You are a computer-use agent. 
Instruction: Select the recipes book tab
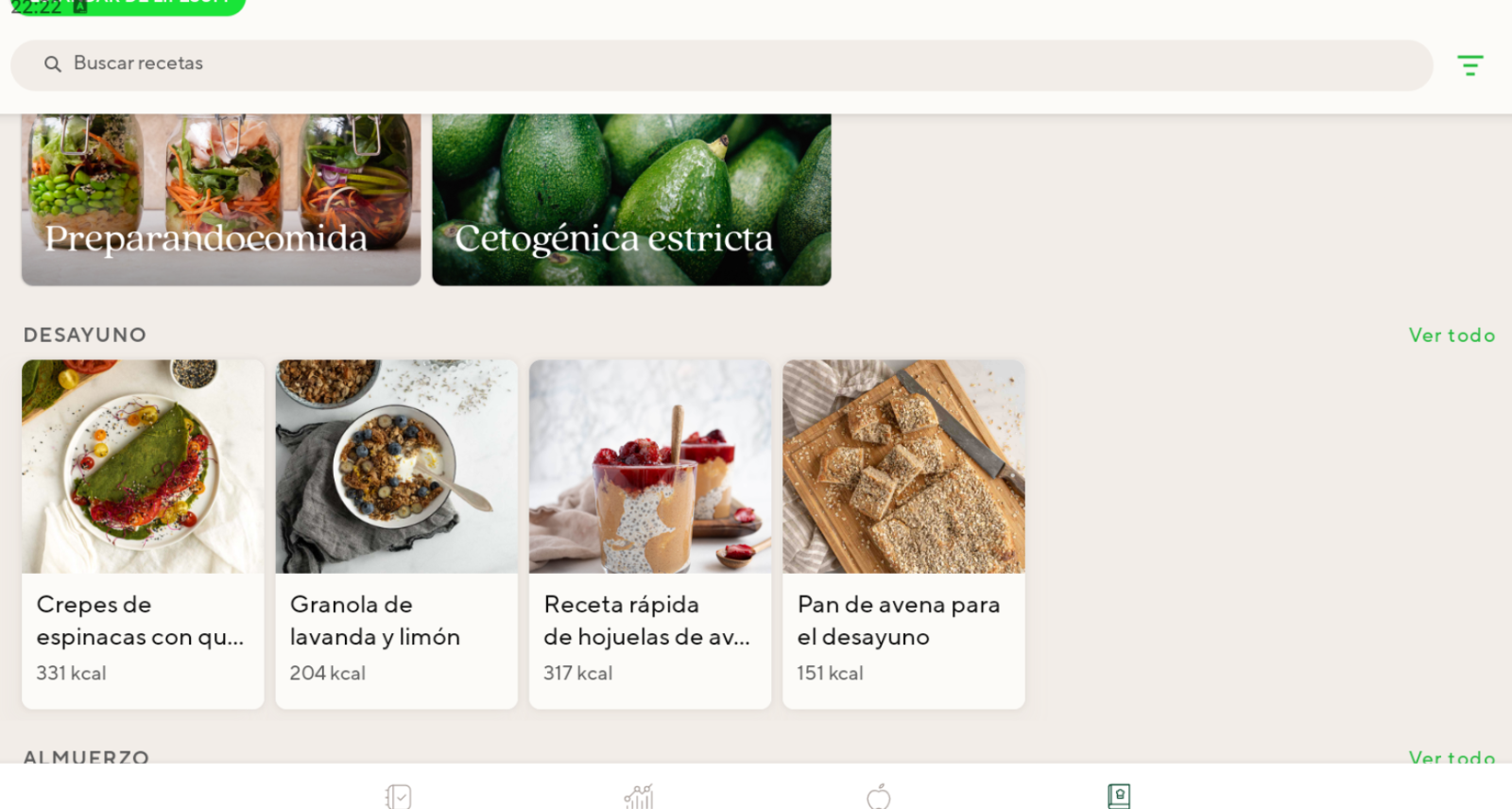coord(1119,796)
